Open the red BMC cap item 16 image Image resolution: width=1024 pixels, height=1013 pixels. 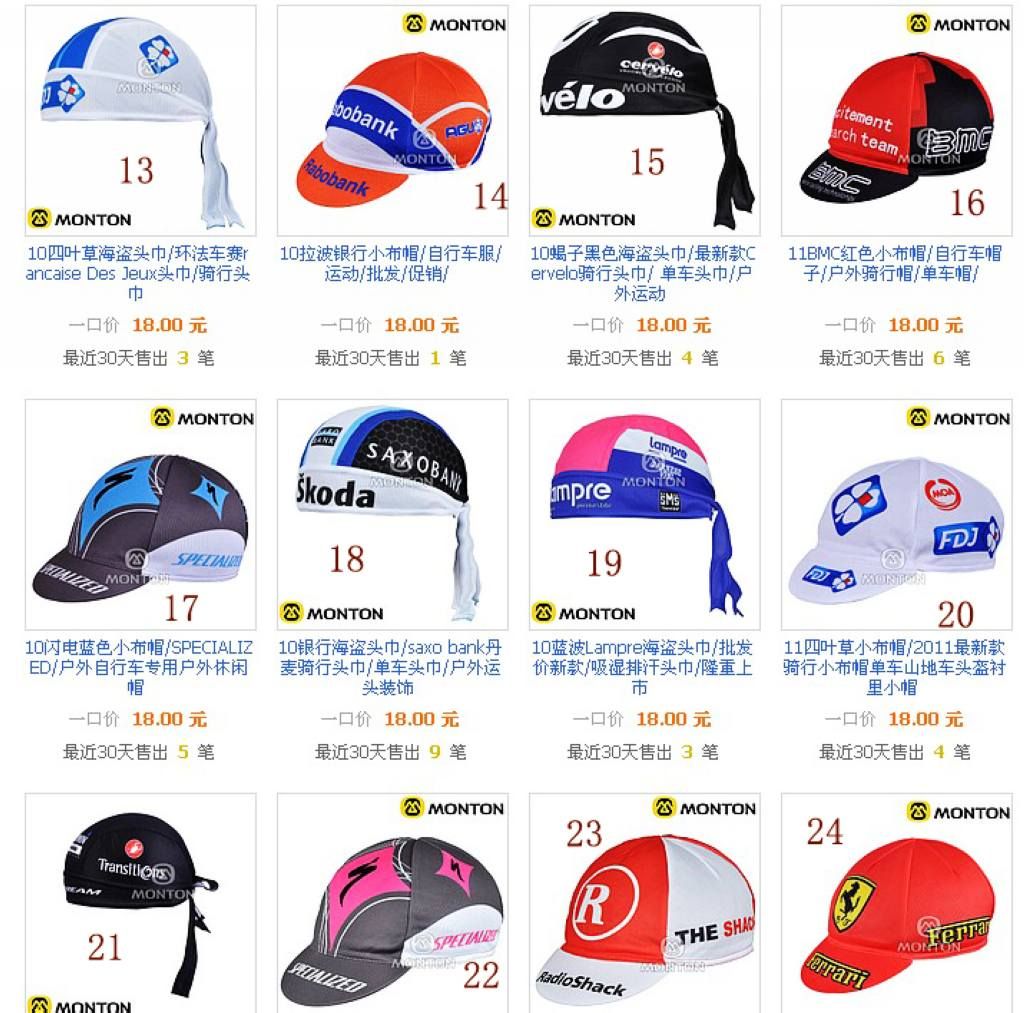896,120
